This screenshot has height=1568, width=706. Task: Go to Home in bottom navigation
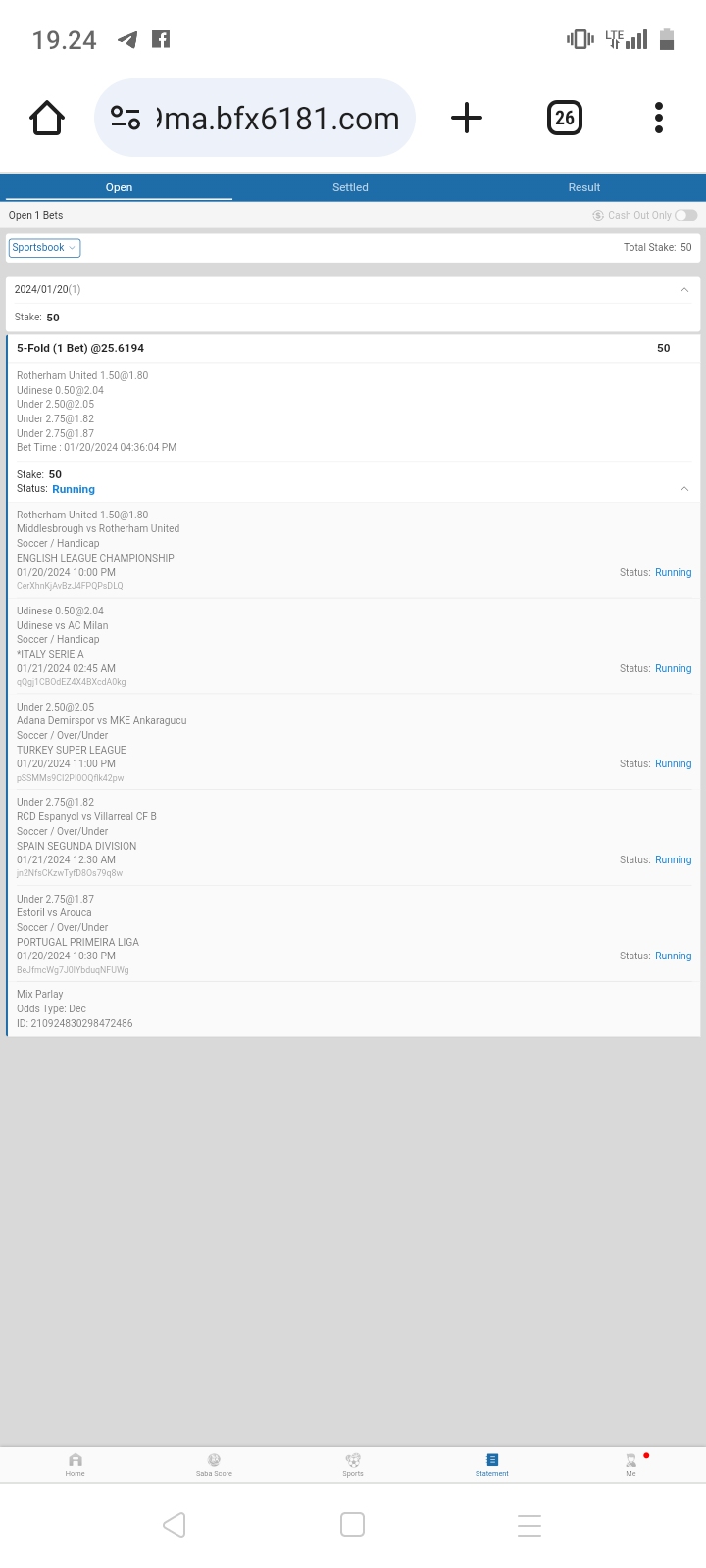pos(76,1464)
